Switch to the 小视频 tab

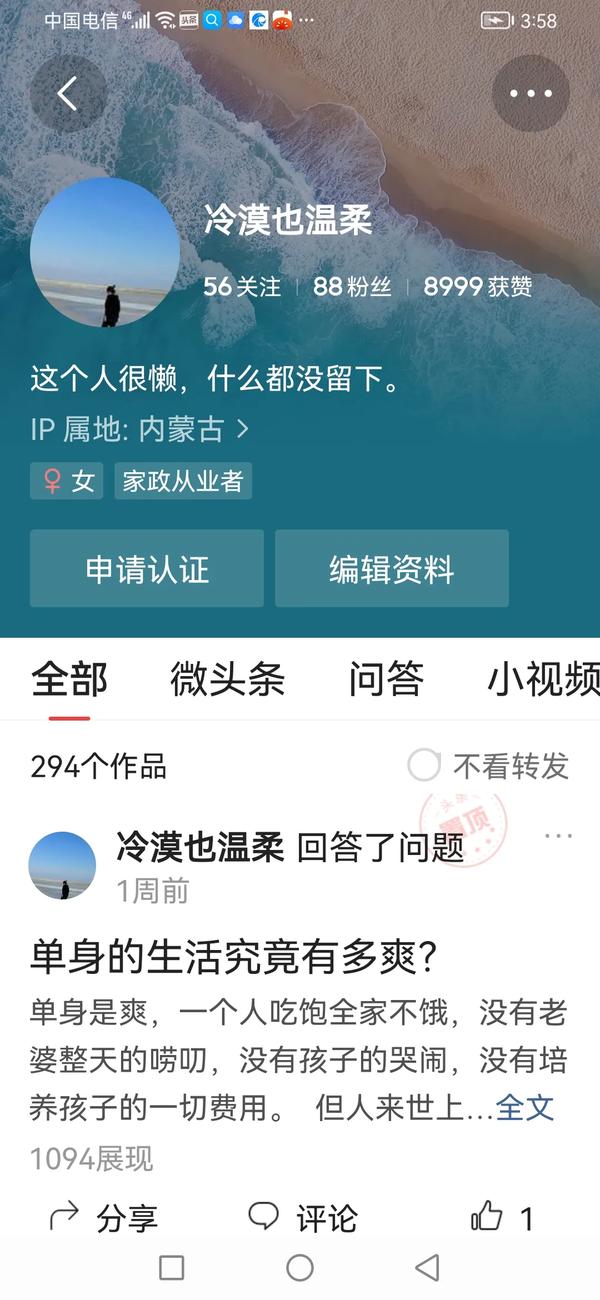pyautogui.click(x=542, y=680)
